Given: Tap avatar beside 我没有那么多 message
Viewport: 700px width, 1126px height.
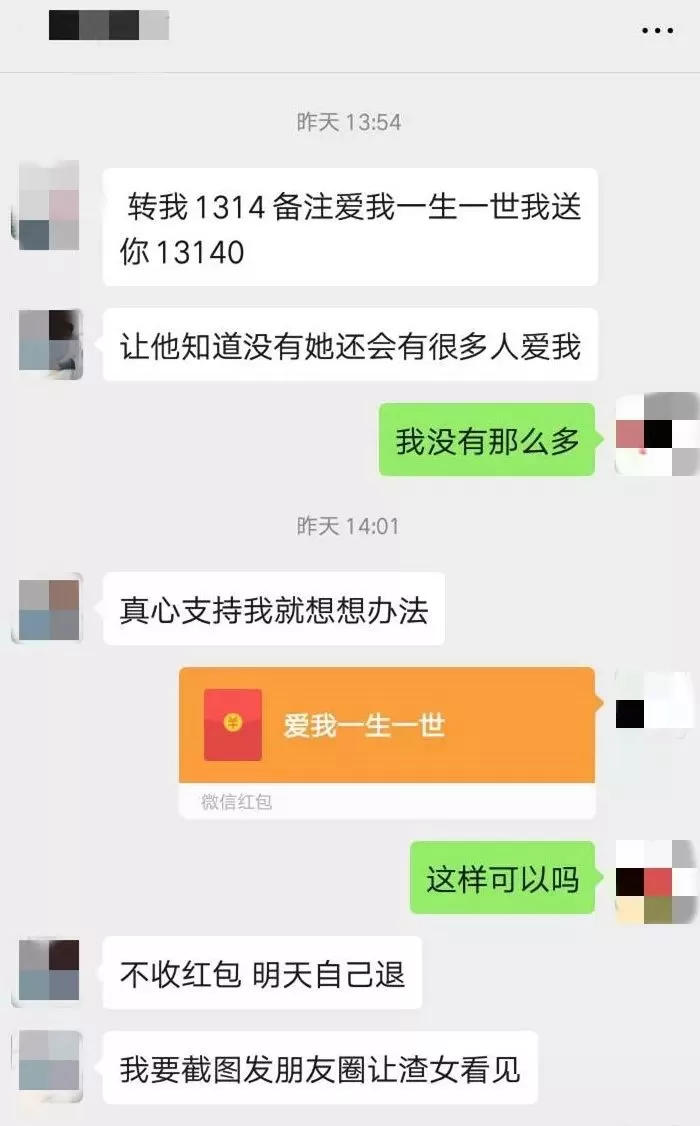Looking at the screenshot, I should pyautogui.click(x=655, y=433).
